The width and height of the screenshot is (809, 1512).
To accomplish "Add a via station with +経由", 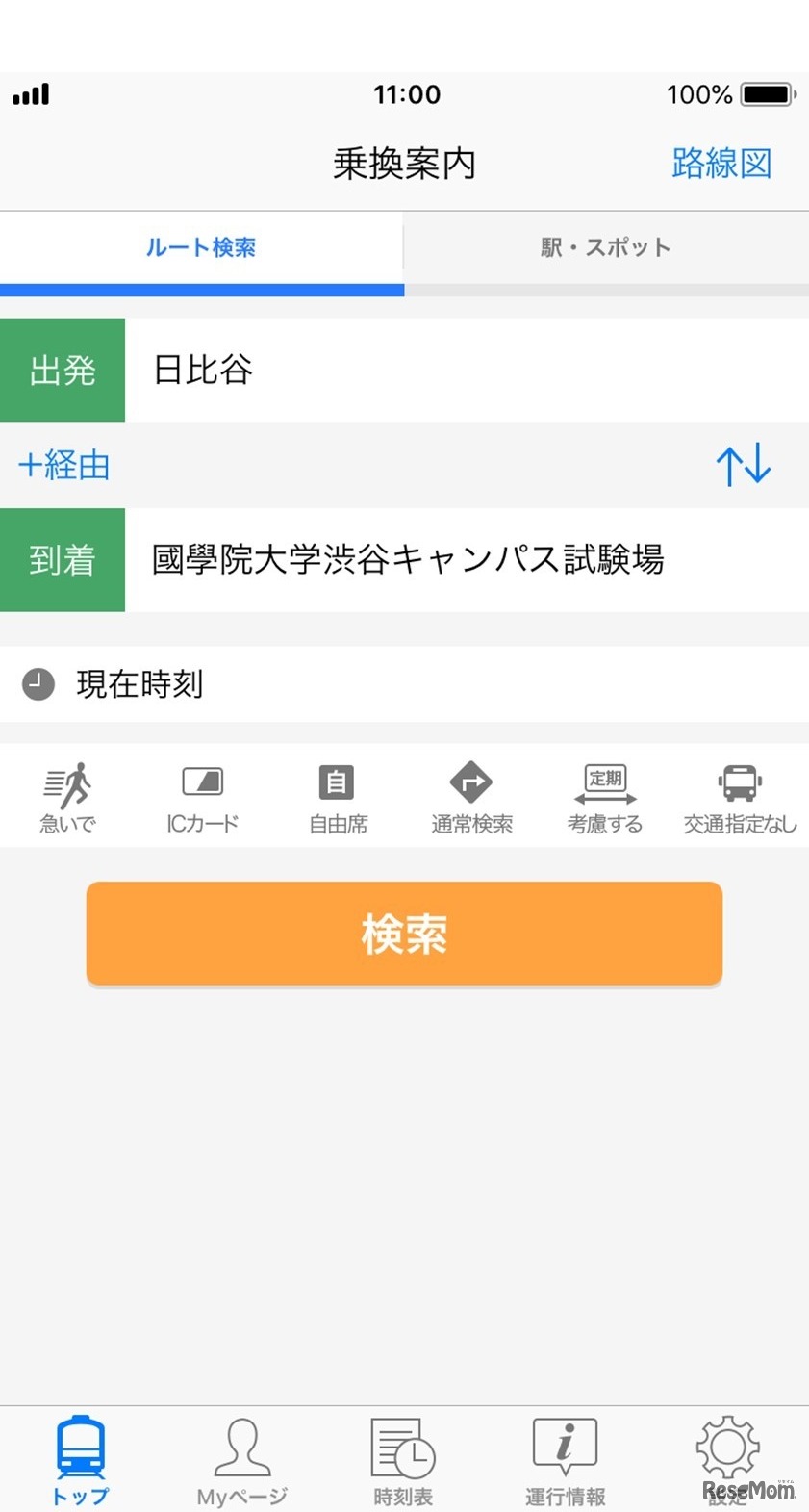I will [62, 465].
